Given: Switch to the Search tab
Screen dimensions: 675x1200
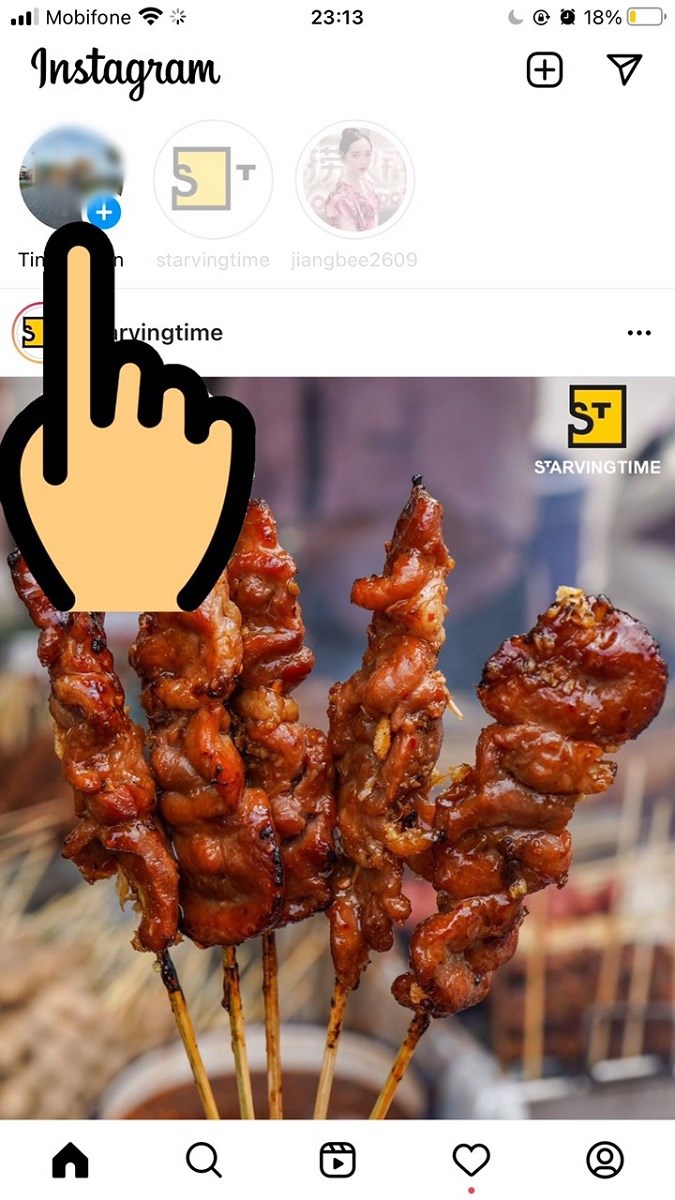Looking at the screenshot, I should click(x=203, y=1160).
